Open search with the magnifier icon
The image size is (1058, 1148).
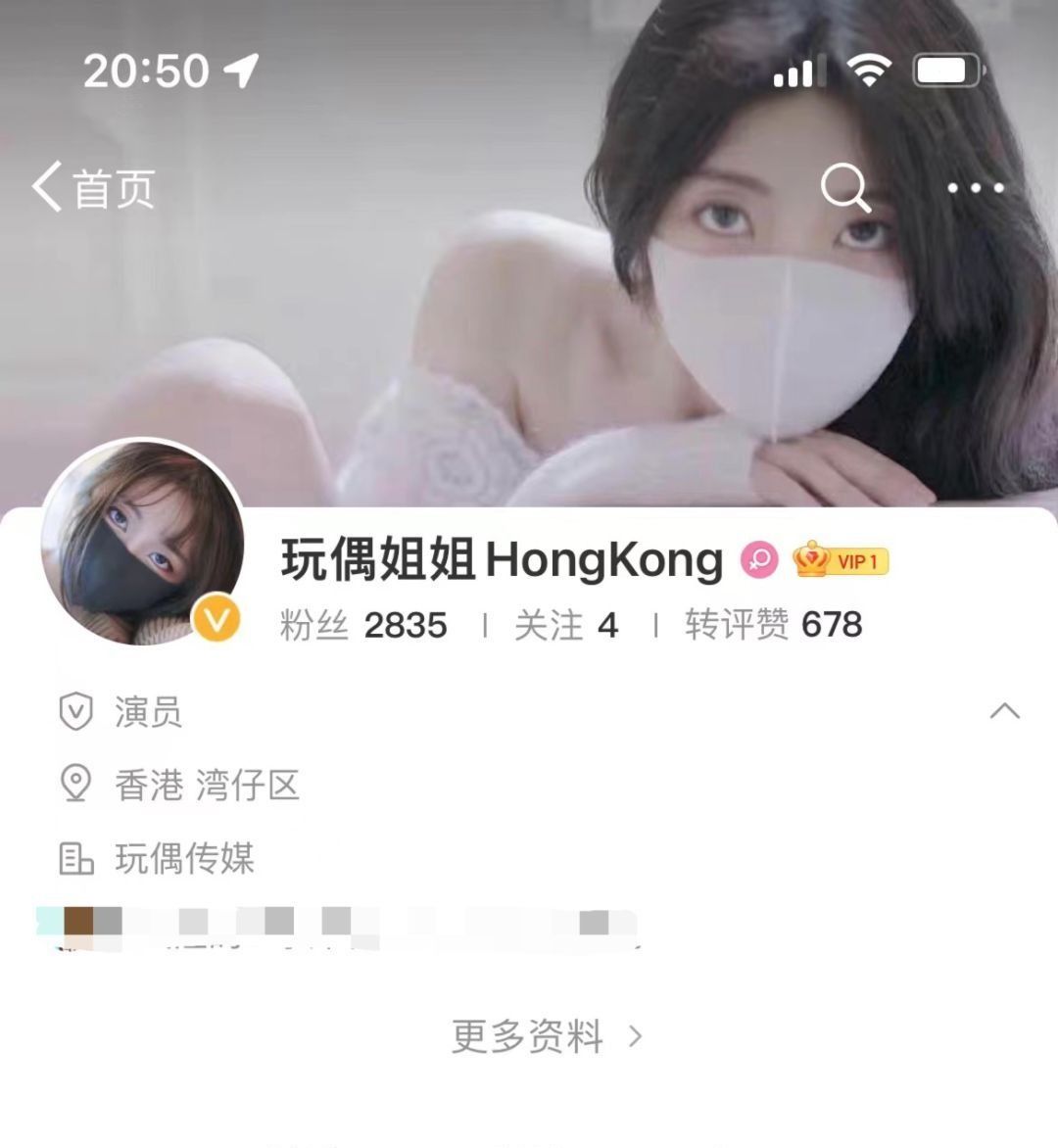tap(845, 187)
